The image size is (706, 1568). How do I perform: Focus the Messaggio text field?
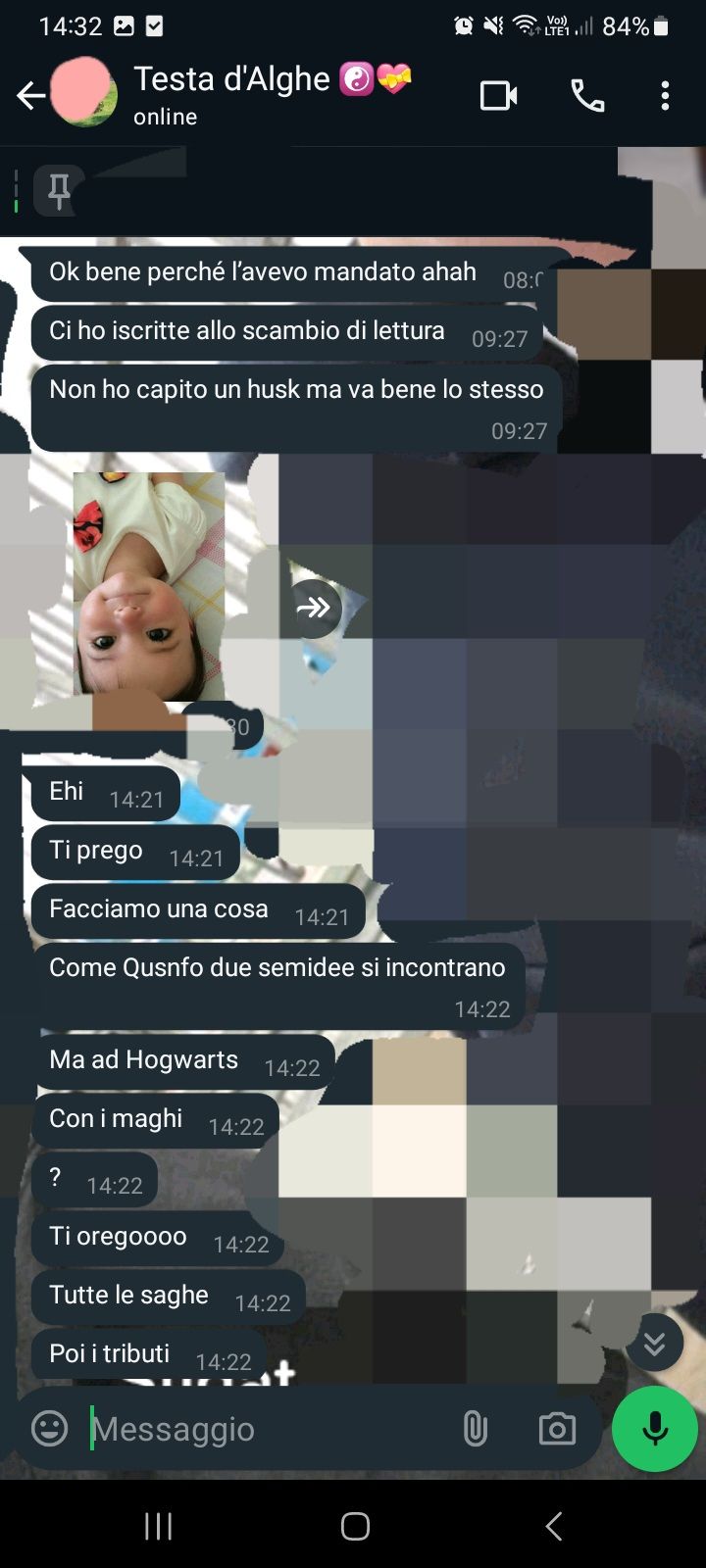pos(265,1429)
